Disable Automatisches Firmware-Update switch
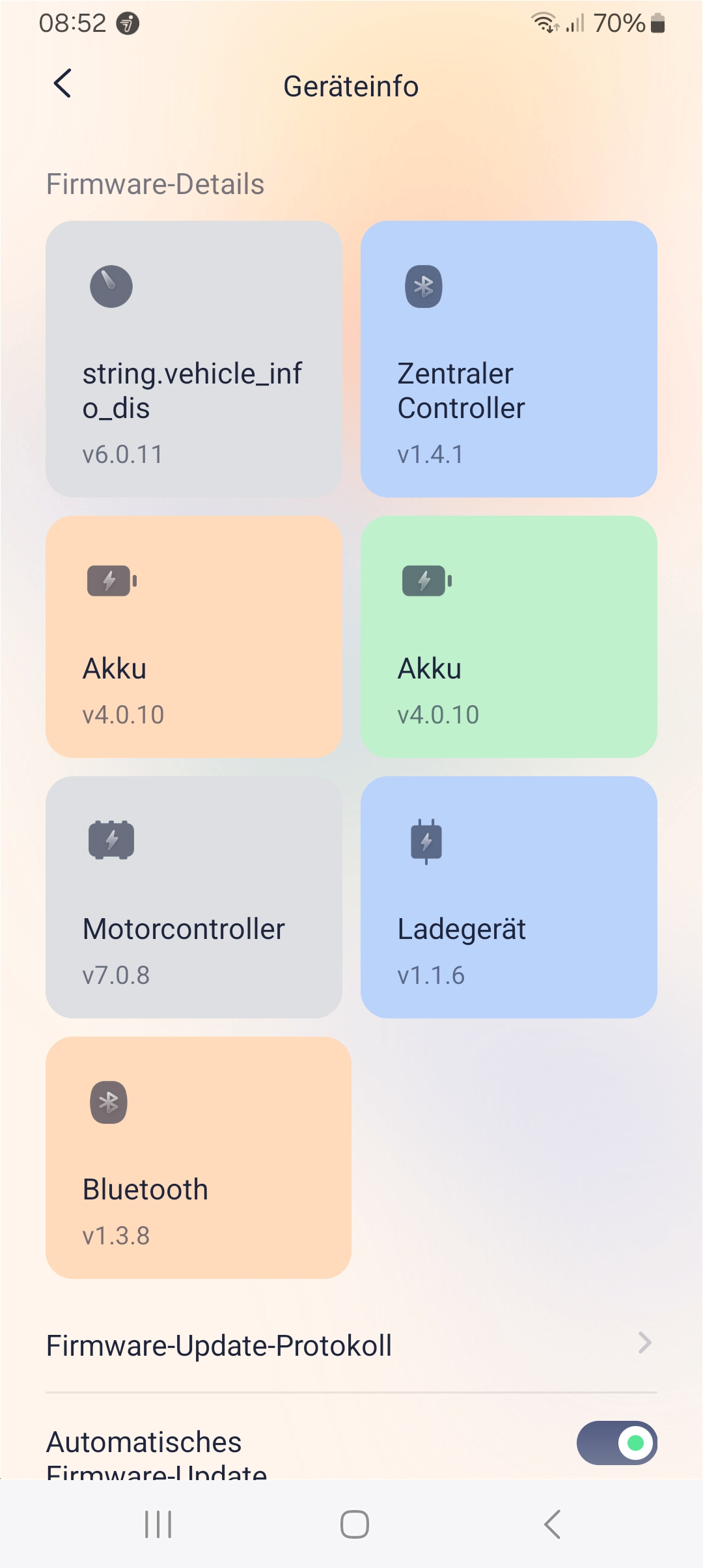Viewport: 703px width, 1568px height. [x=616, y=1442]
